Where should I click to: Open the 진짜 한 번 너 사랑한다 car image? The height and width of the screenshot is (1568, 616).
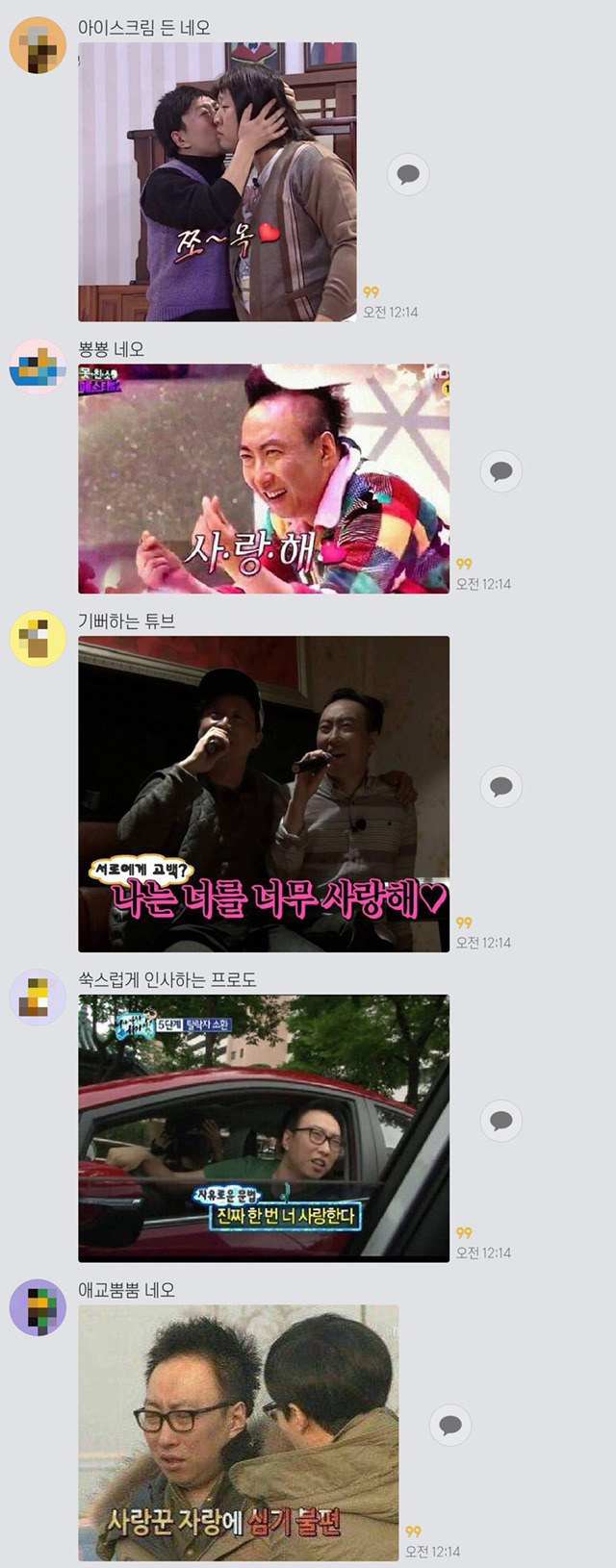(x=264, y=1127)
